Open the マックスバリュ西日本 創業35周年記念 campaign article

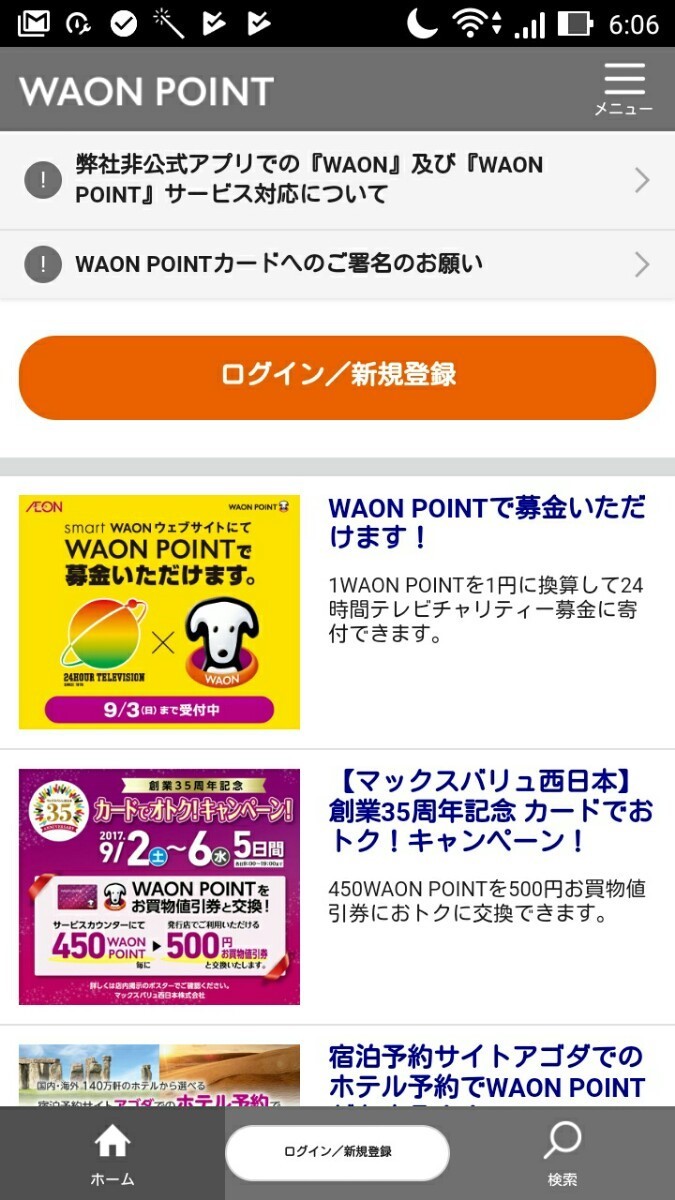point(487,812)
